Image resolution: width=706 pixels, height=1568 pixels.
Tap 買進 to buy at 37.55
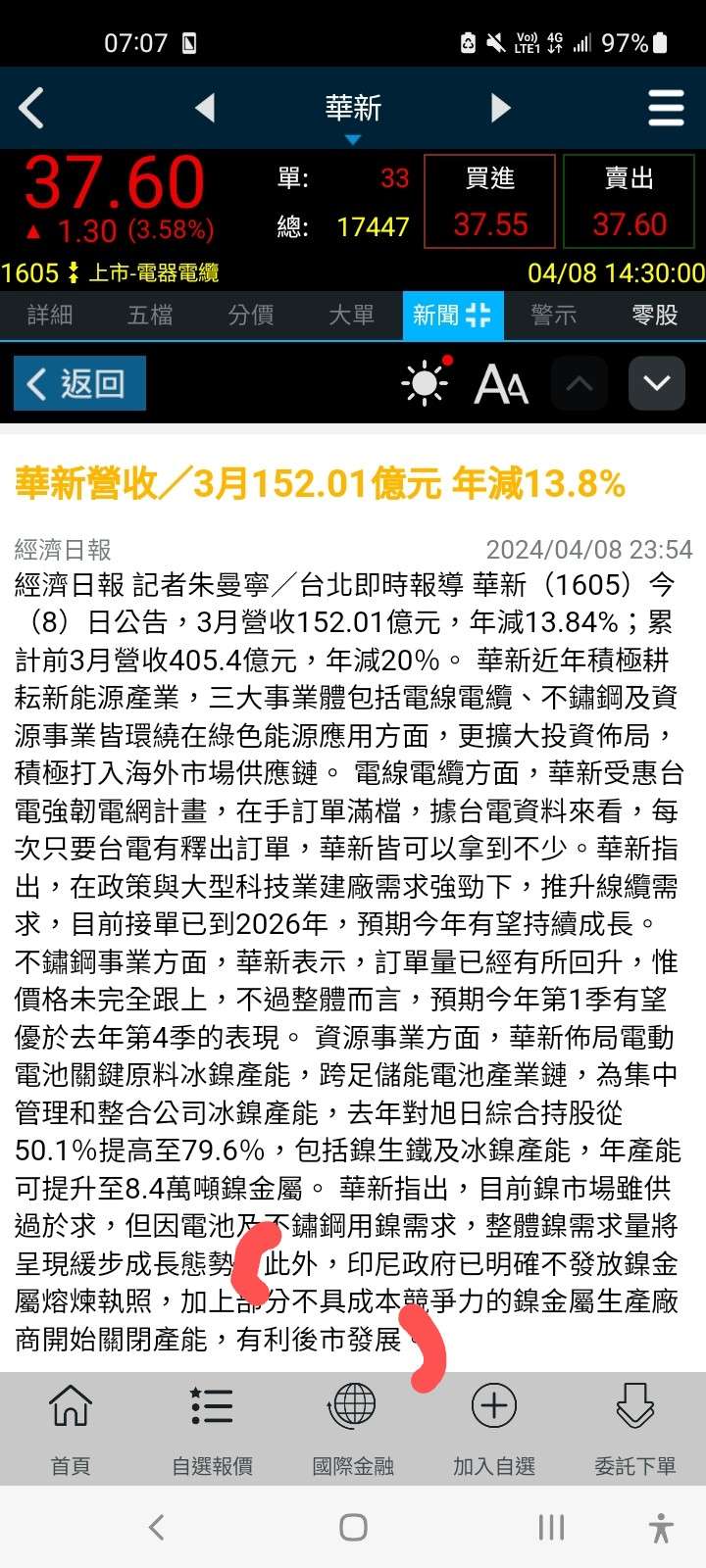coord(488,199)
